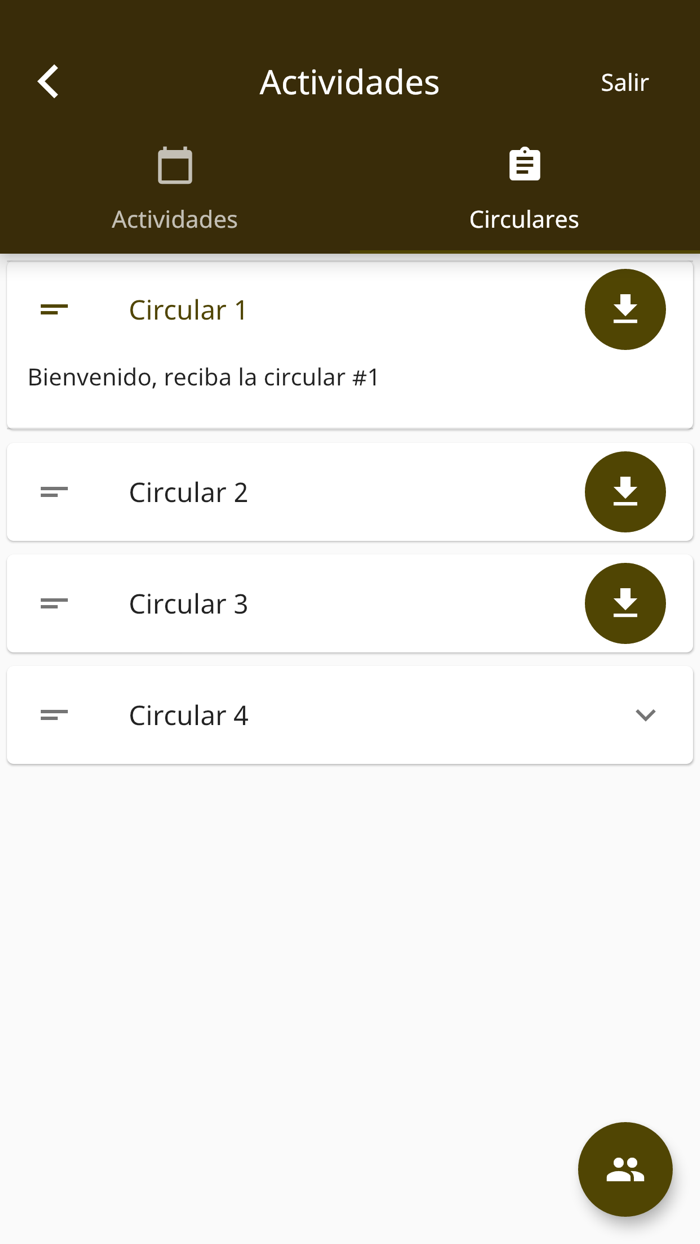Expand Circular 4 with the chevron
The height and width of the screenshot is (1244, 700).
pos(645,715)
